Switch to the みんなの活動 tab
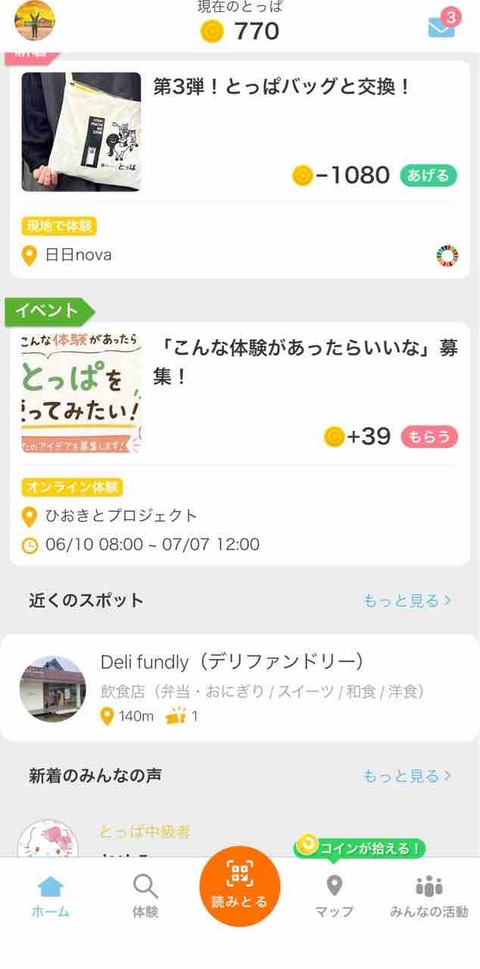 pos(429,897)
